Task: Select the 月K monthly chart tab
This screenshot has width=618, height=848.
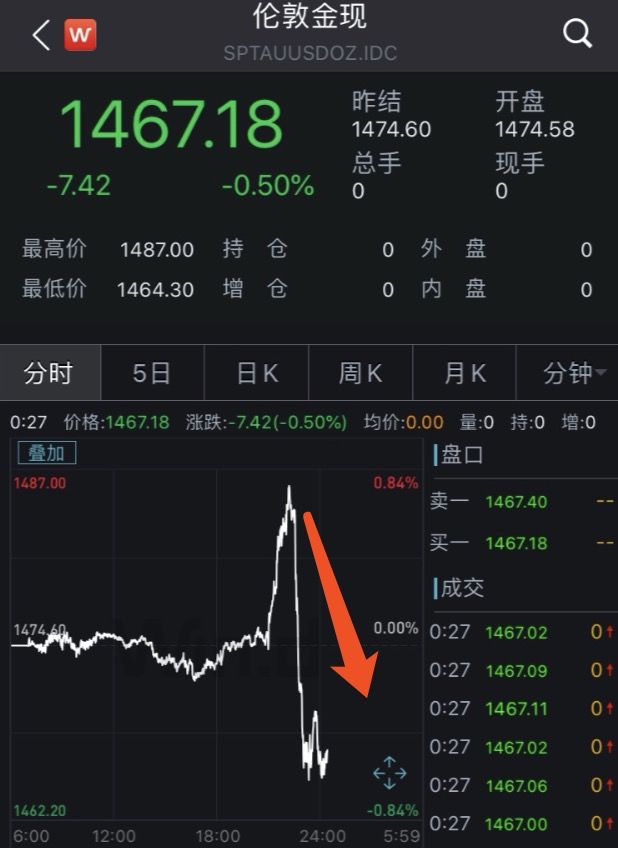Action: pos(464,374)
